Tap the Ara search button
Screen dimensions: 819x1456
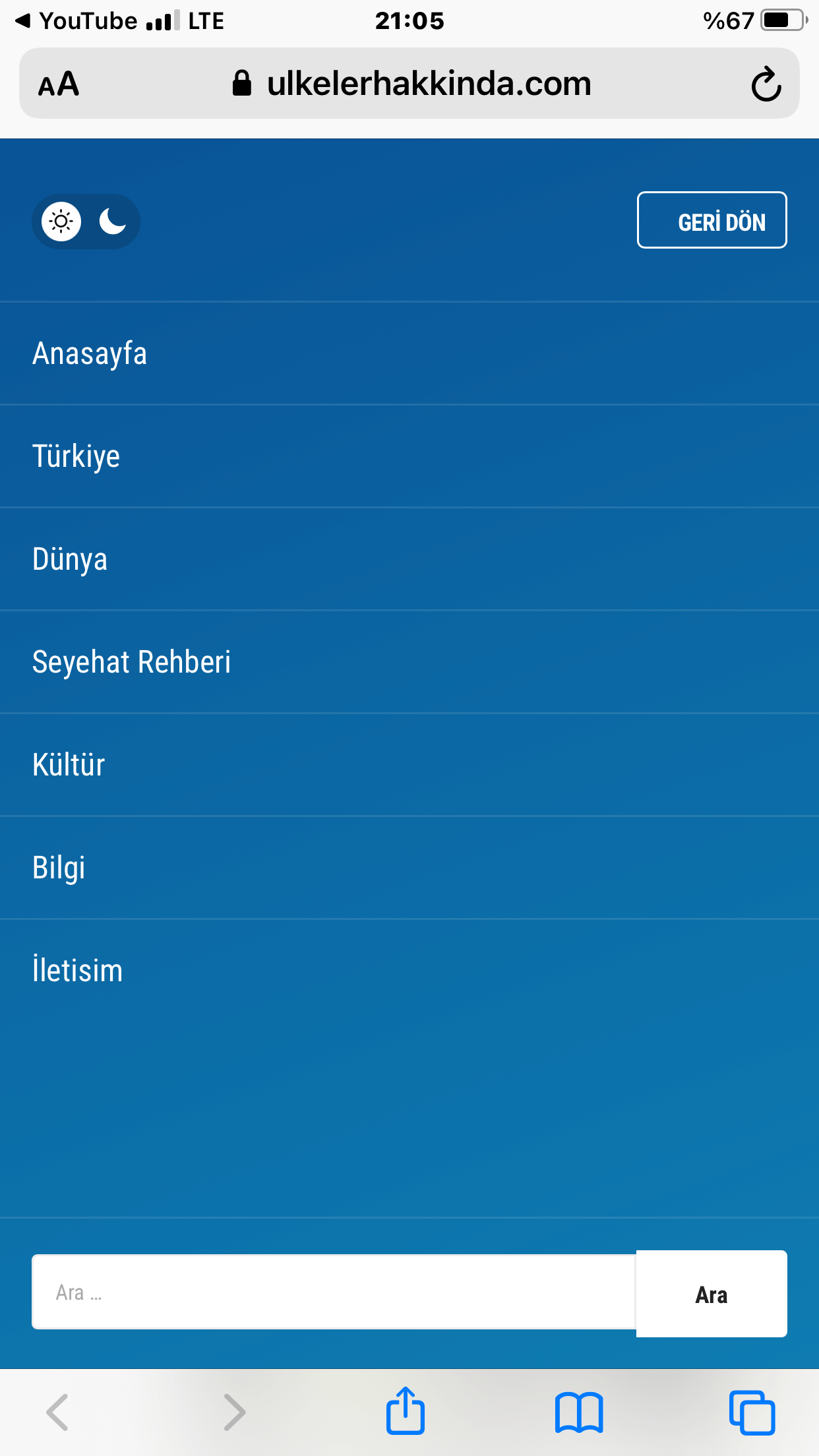[x=712, y=1294]
